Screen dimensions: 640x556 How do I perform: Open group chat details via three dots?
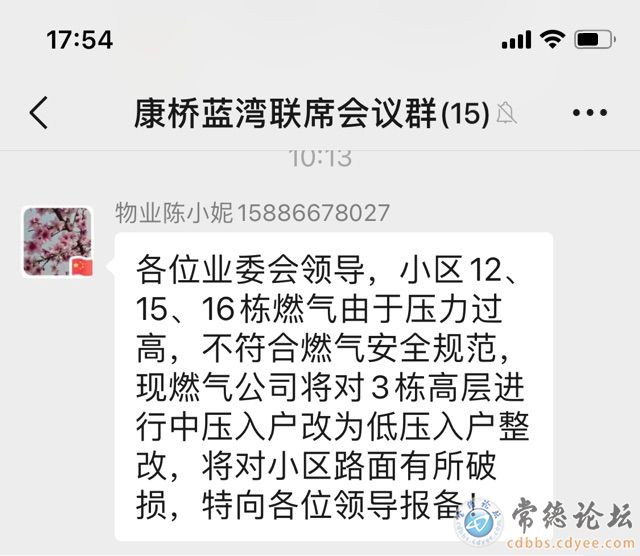coord(589,113)
